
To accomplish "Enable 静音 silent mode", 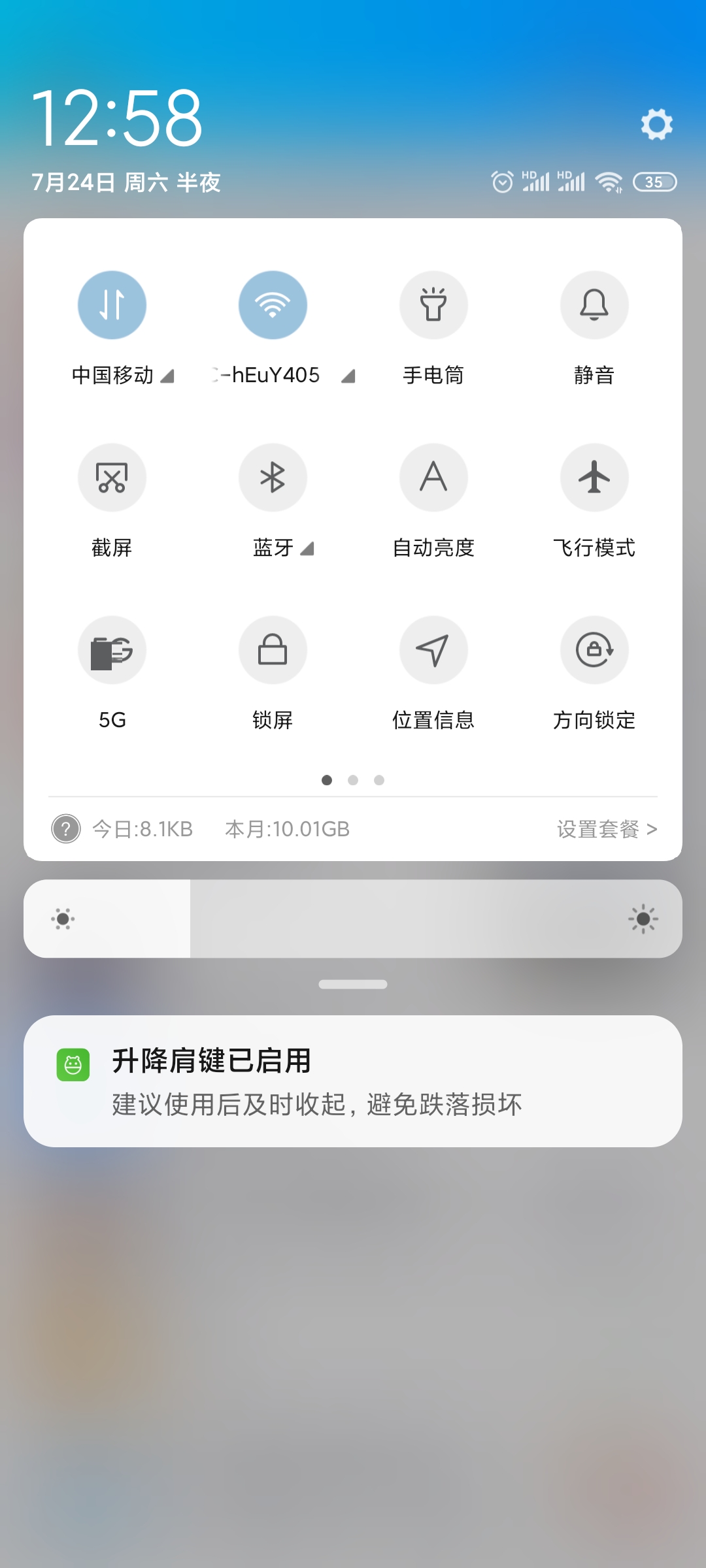I will pos(594,305).
